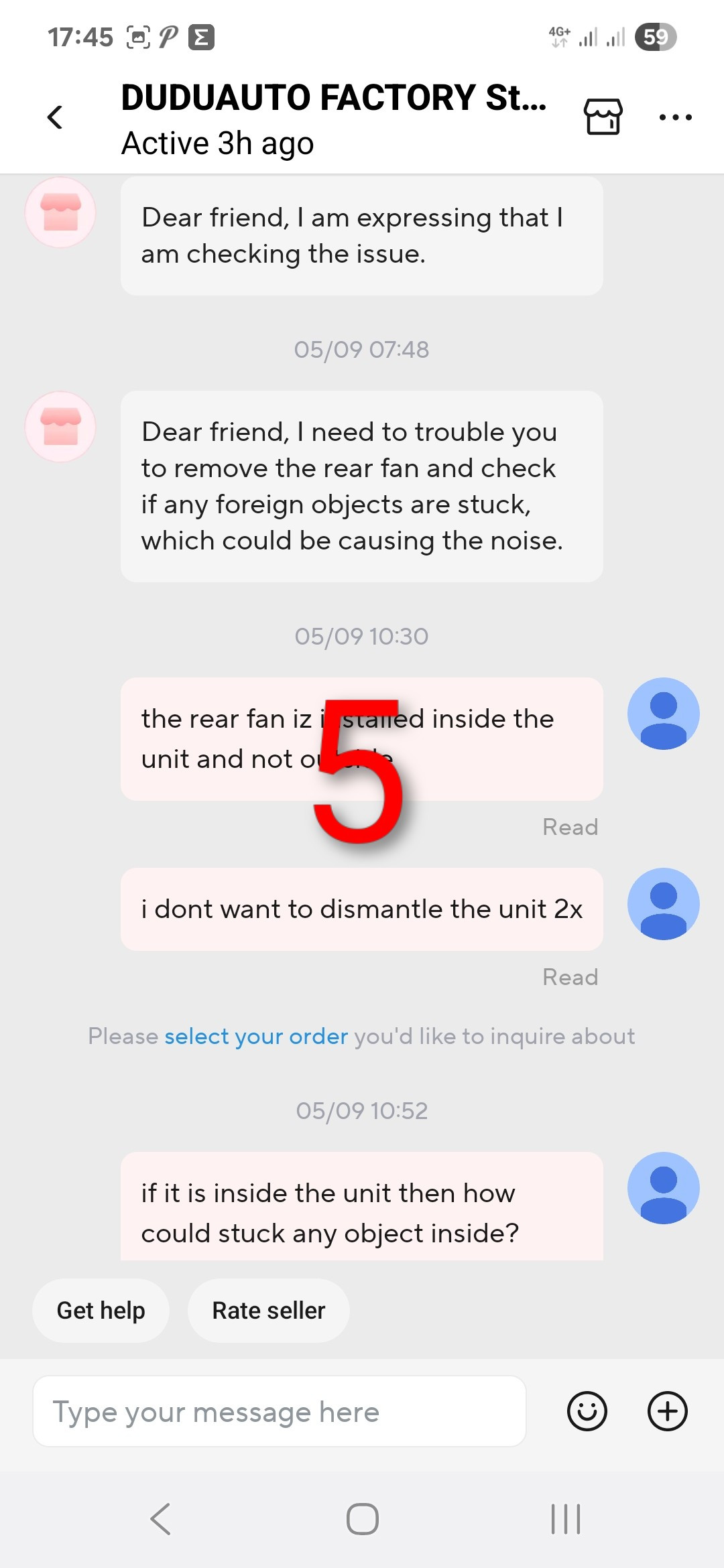Open the emoji picker
Image resolution: width=724 pixels, height=1568 pixels.
(587, 1411)
